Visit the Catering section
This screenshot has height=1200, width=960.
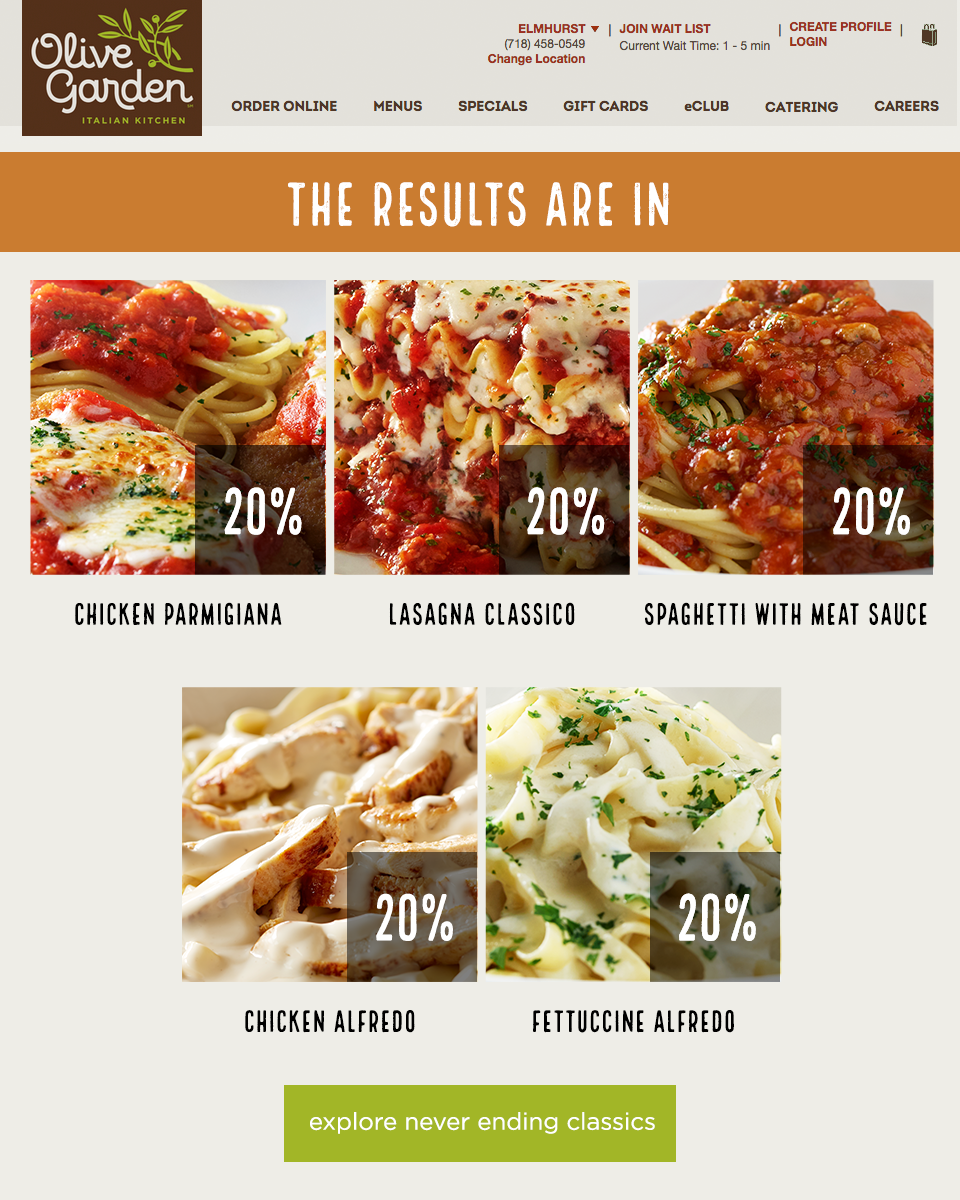coord(802,106)
